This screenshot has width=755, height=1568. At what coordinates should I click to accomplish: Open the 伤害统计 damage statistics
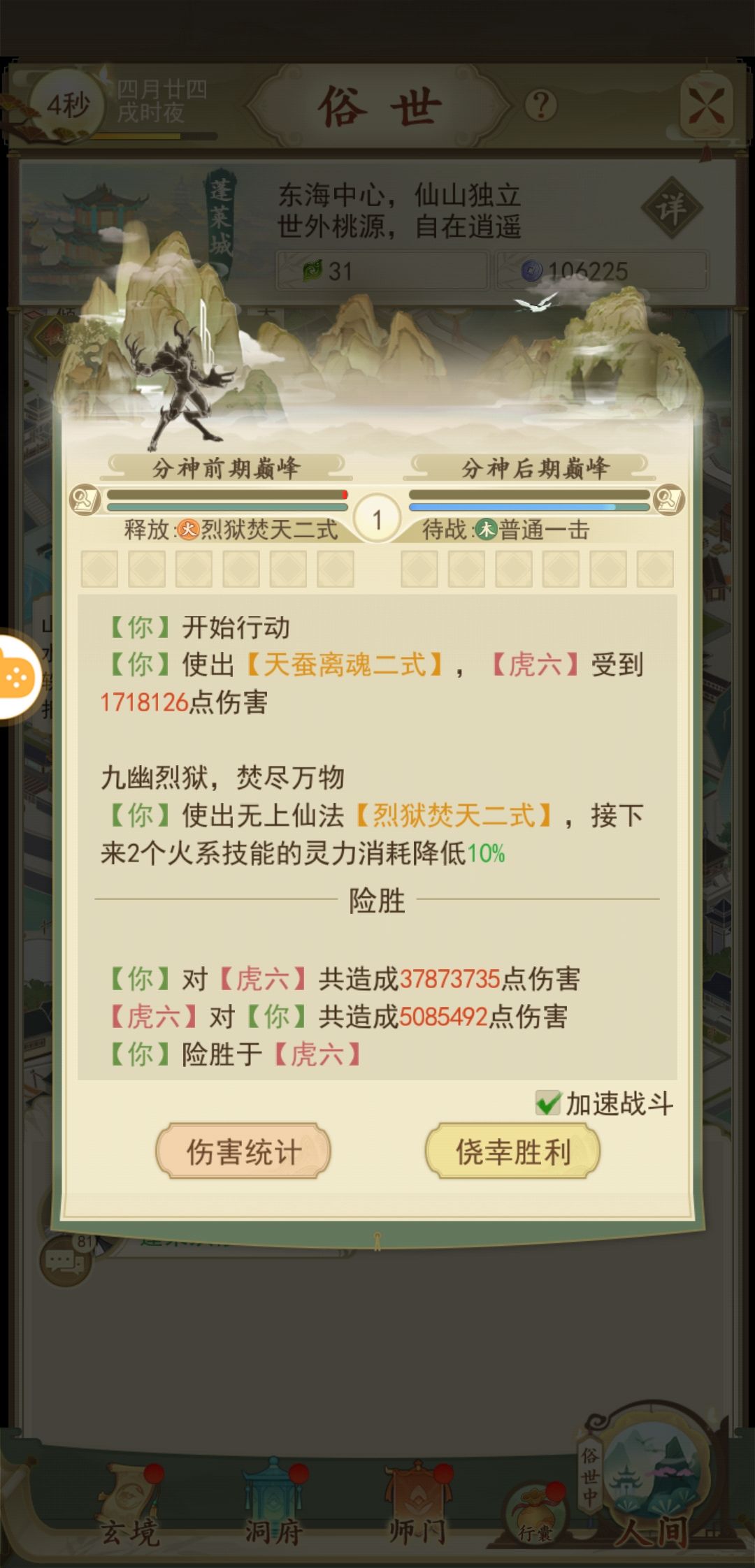point(243,1152)
